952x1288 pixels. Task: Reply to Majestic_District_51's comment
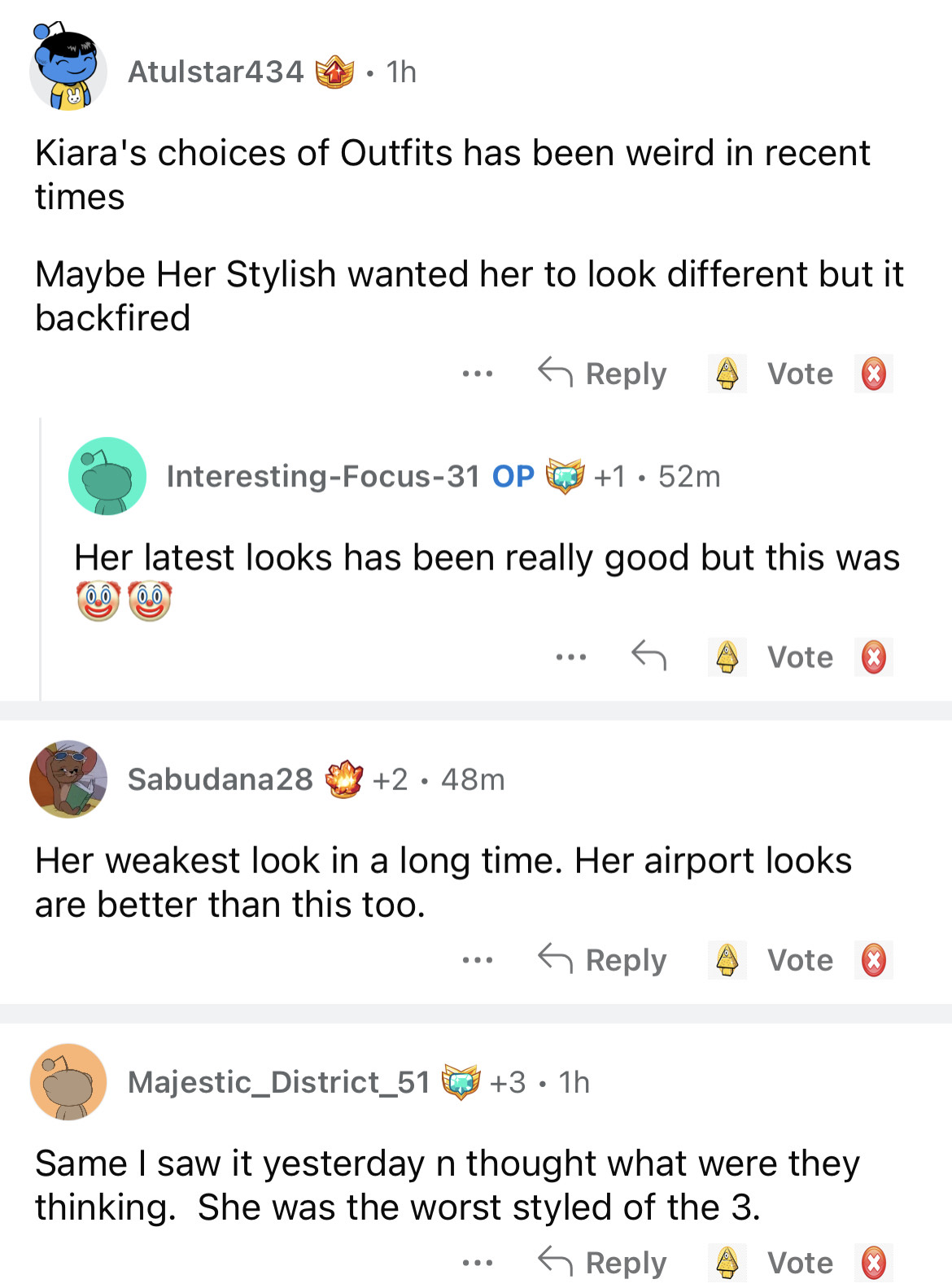[x=602, y=1262]
